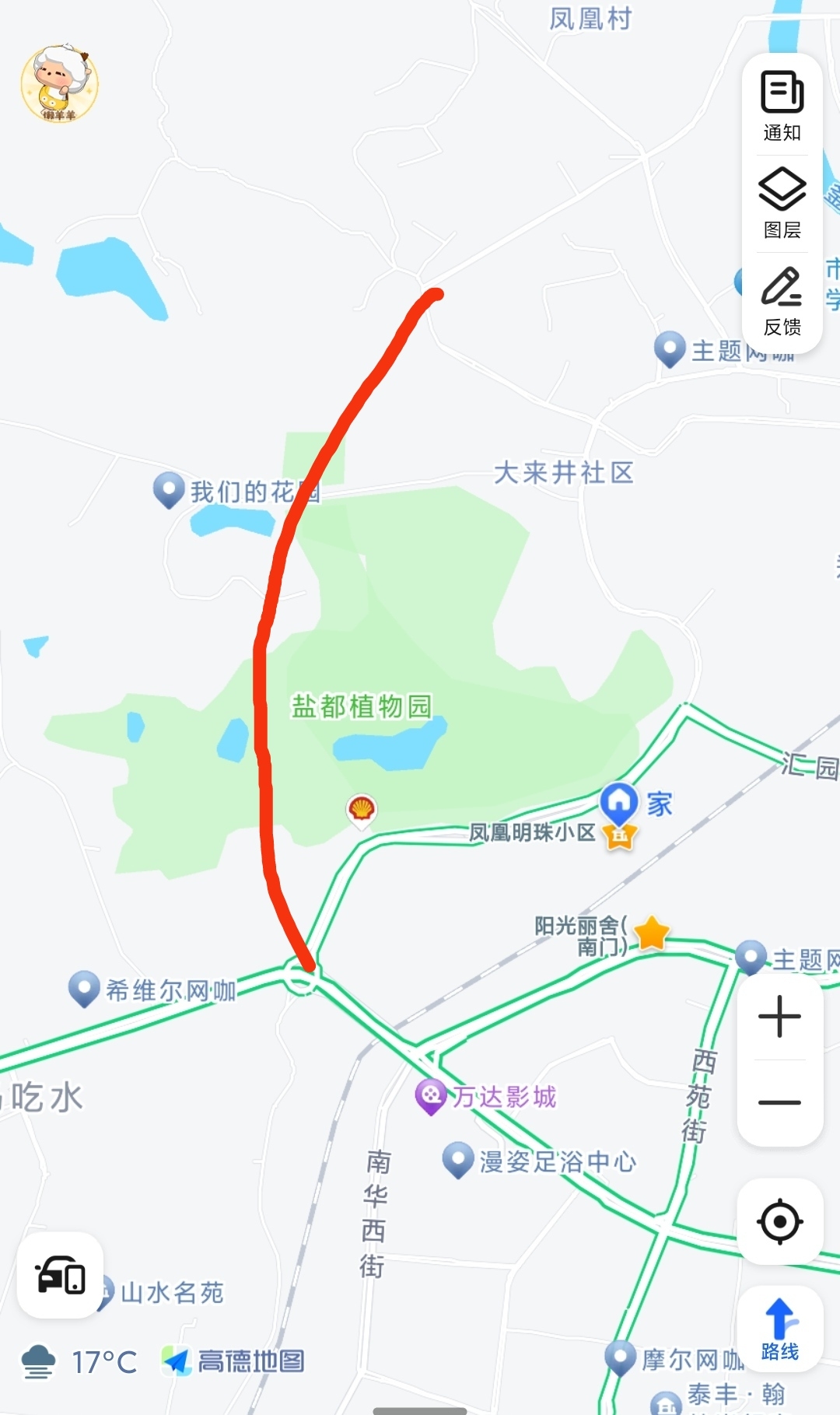The width and height of the screenshot is (840, 1415).
Task: Select the 阳光丽舍(南门) starred marker
Action: pos(652,933)
